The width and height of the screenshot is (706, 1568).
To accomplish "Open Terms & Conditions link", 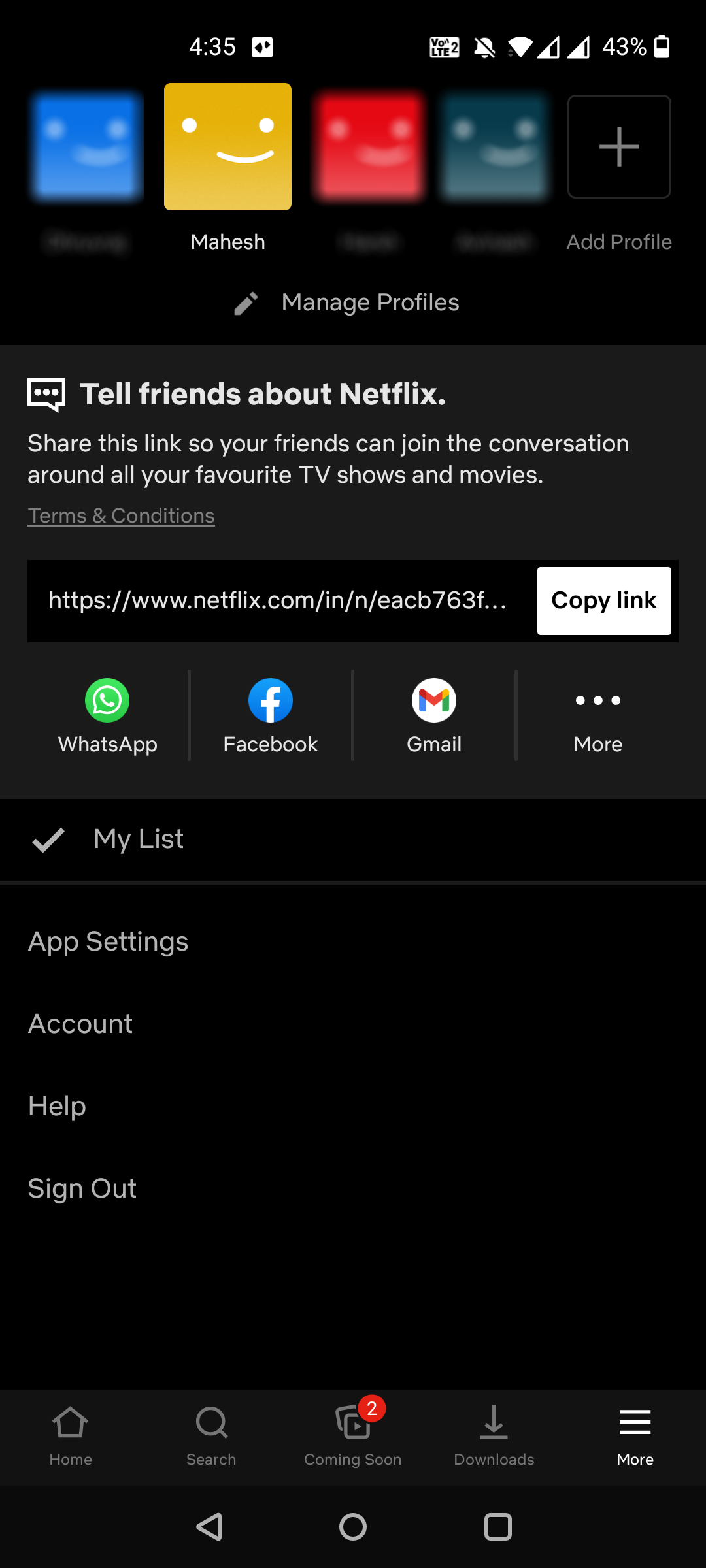I will point(120,515).
